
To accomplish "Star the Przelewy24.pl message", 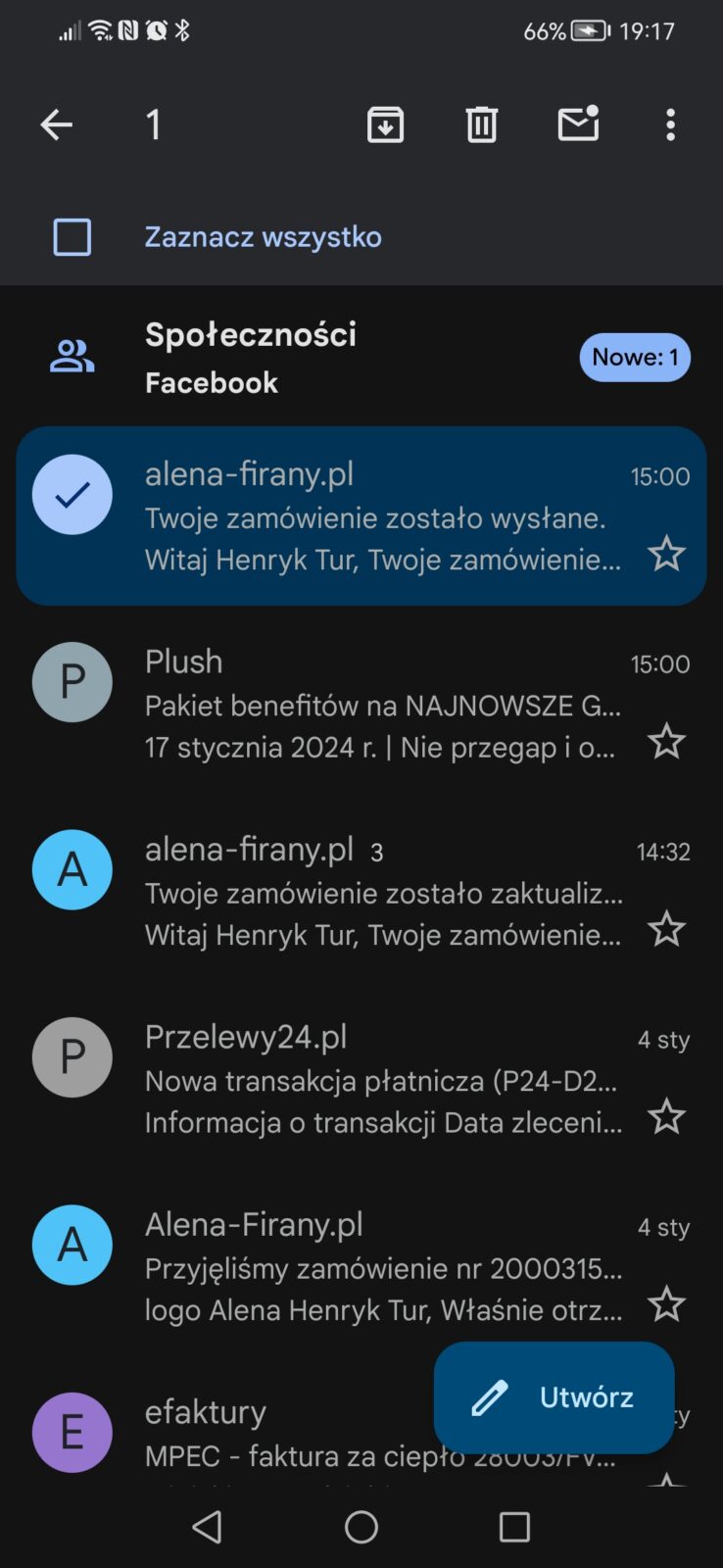I will [x=666, y=1116].
